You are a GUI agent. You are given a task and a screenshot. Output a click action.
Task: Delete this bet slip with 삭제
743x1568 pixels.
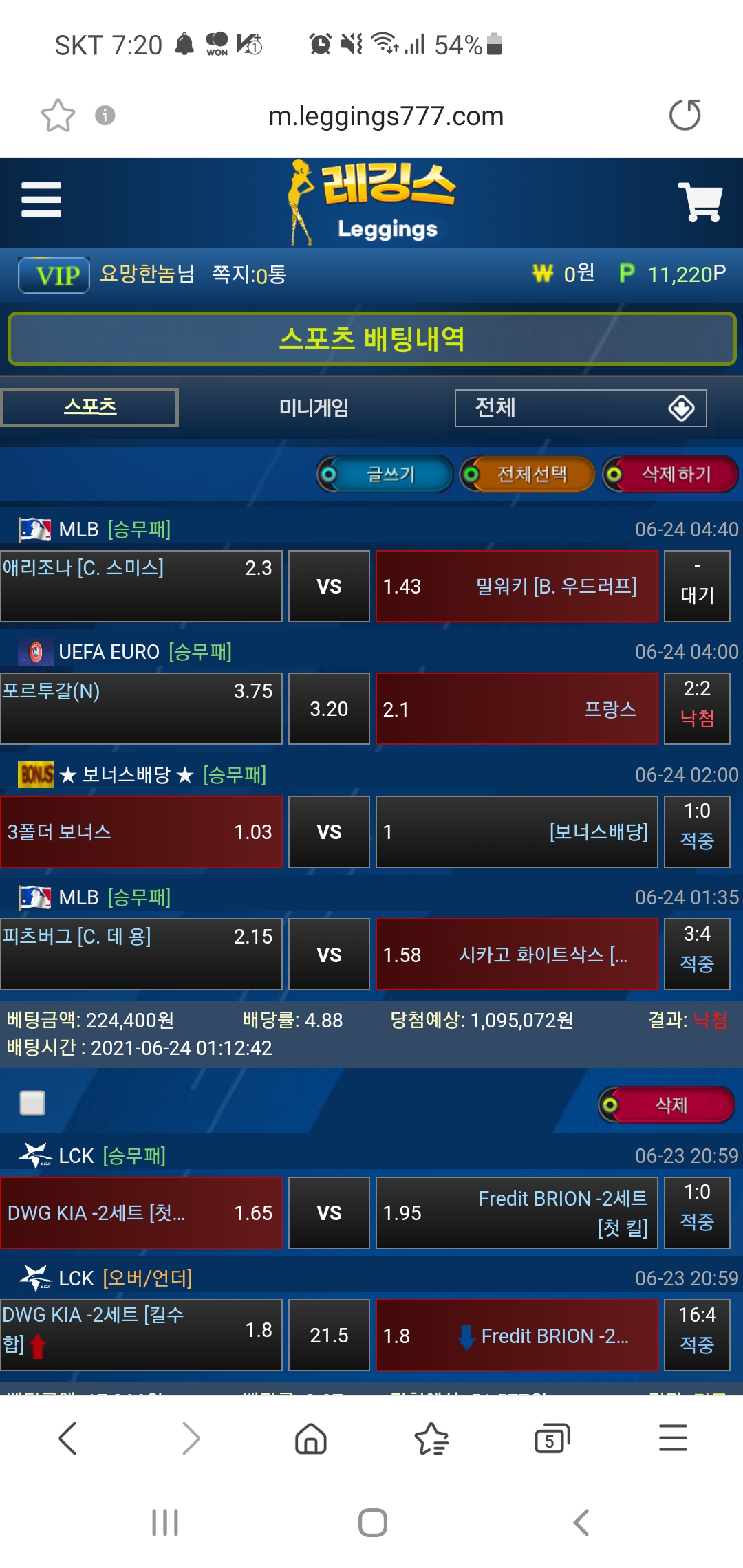[667, 1104]
